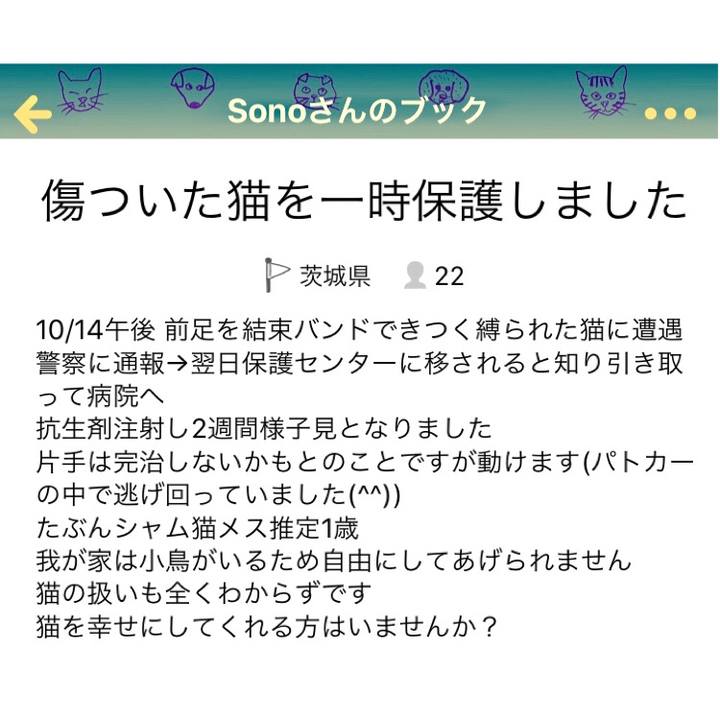The width and height of the screenshot is (720, 720).
Task: Open the three-dot overflow menu
Action: pos(669,114)
